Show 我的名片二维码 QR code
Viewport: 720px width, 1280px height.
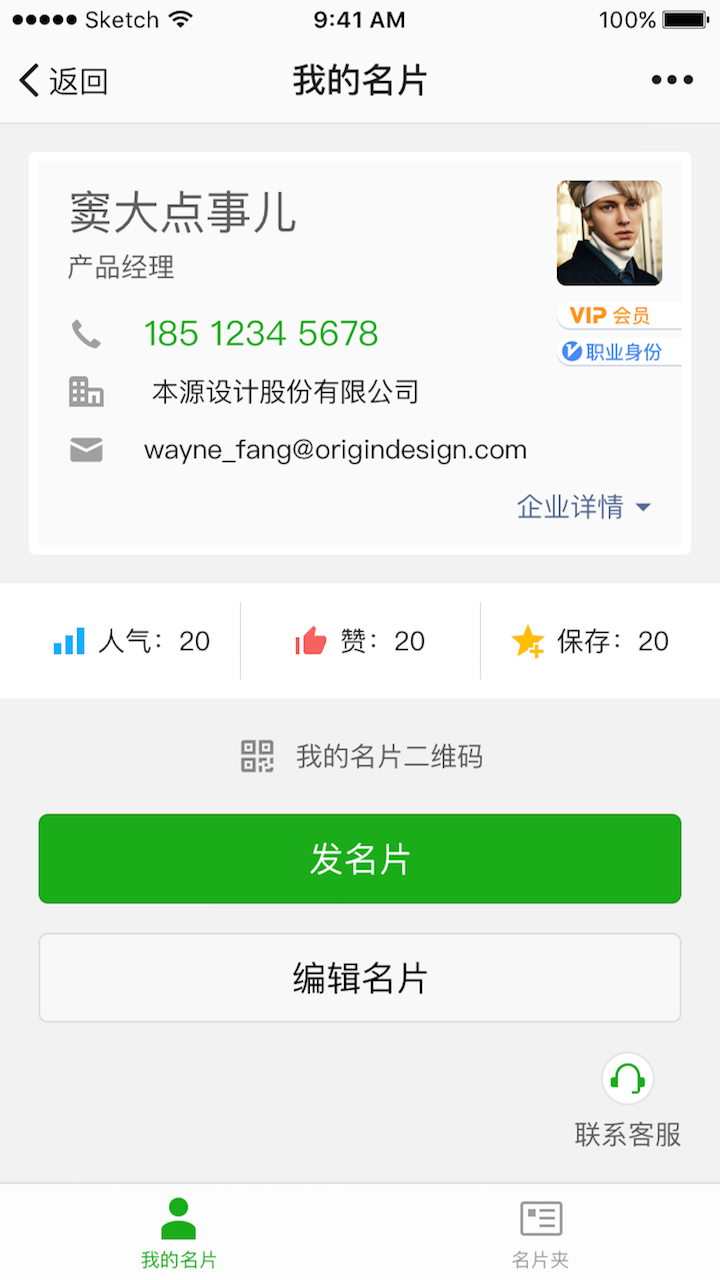point(361,756)
